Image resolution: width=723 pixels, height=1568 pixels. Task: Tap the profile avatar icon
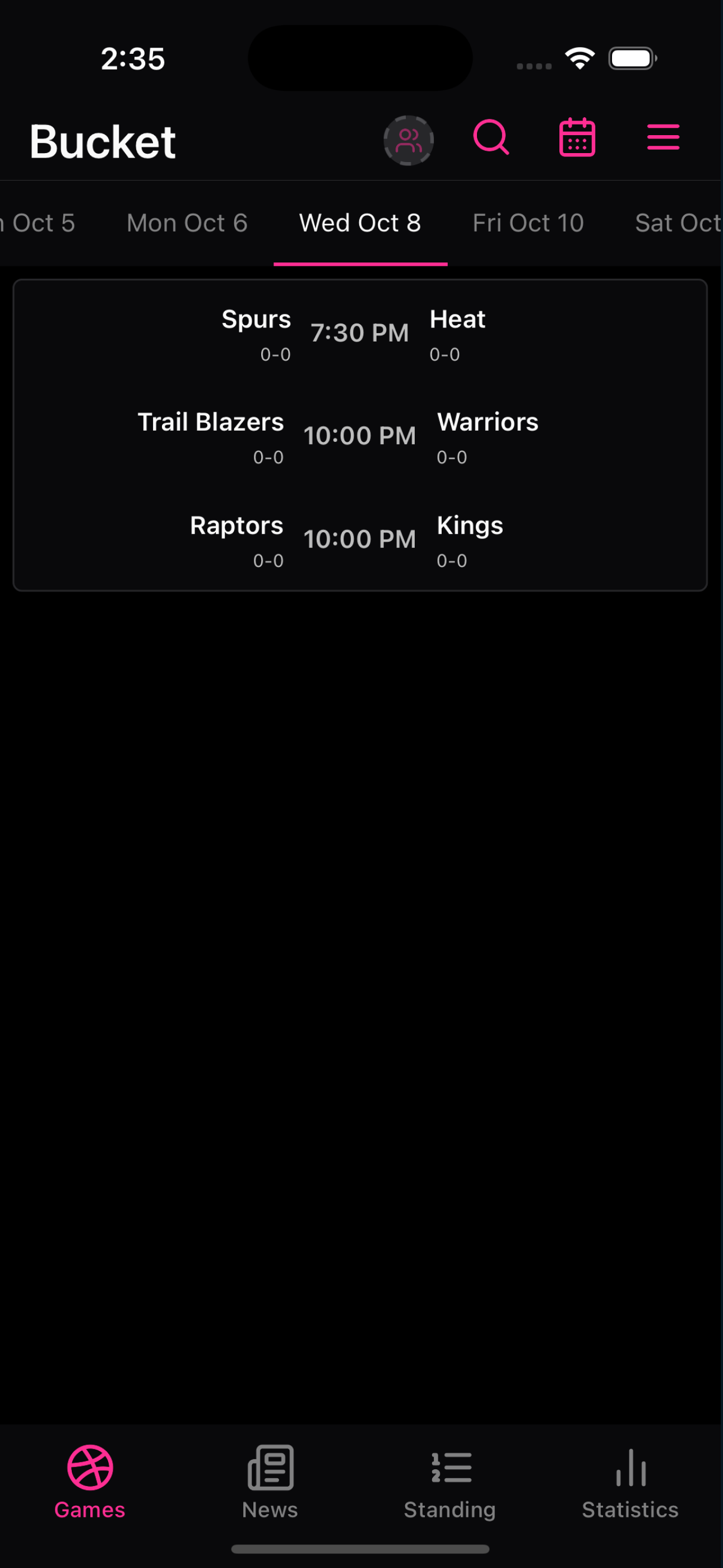pos(409,141)
